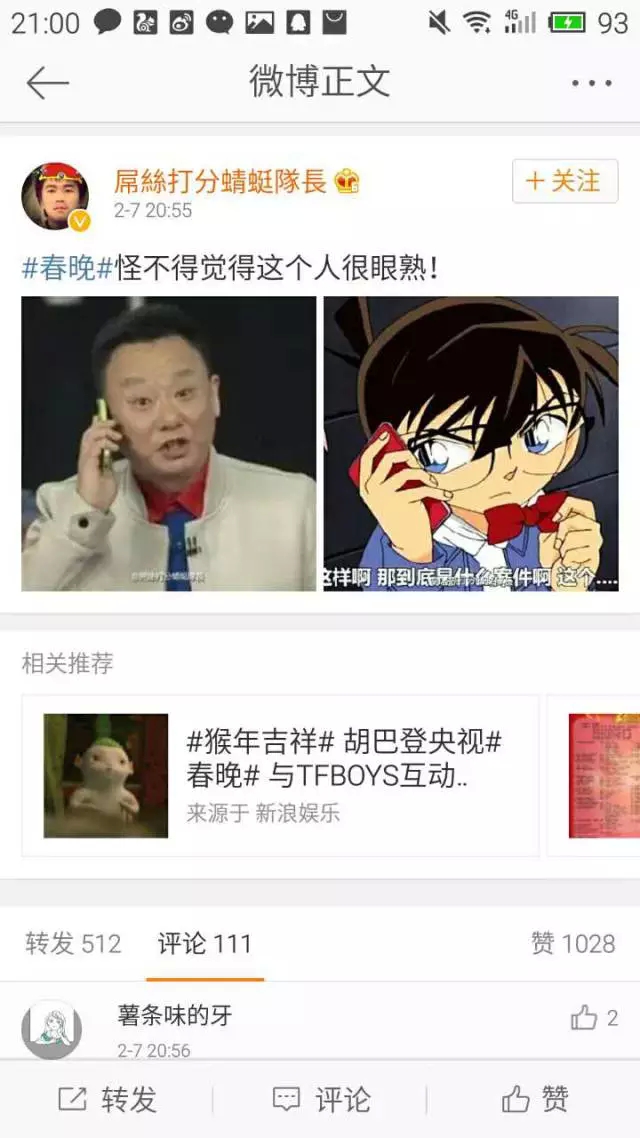This screenshot has width=640, height=1138.
Task: View the cartoon boy picture
Action: pos(471,443)
